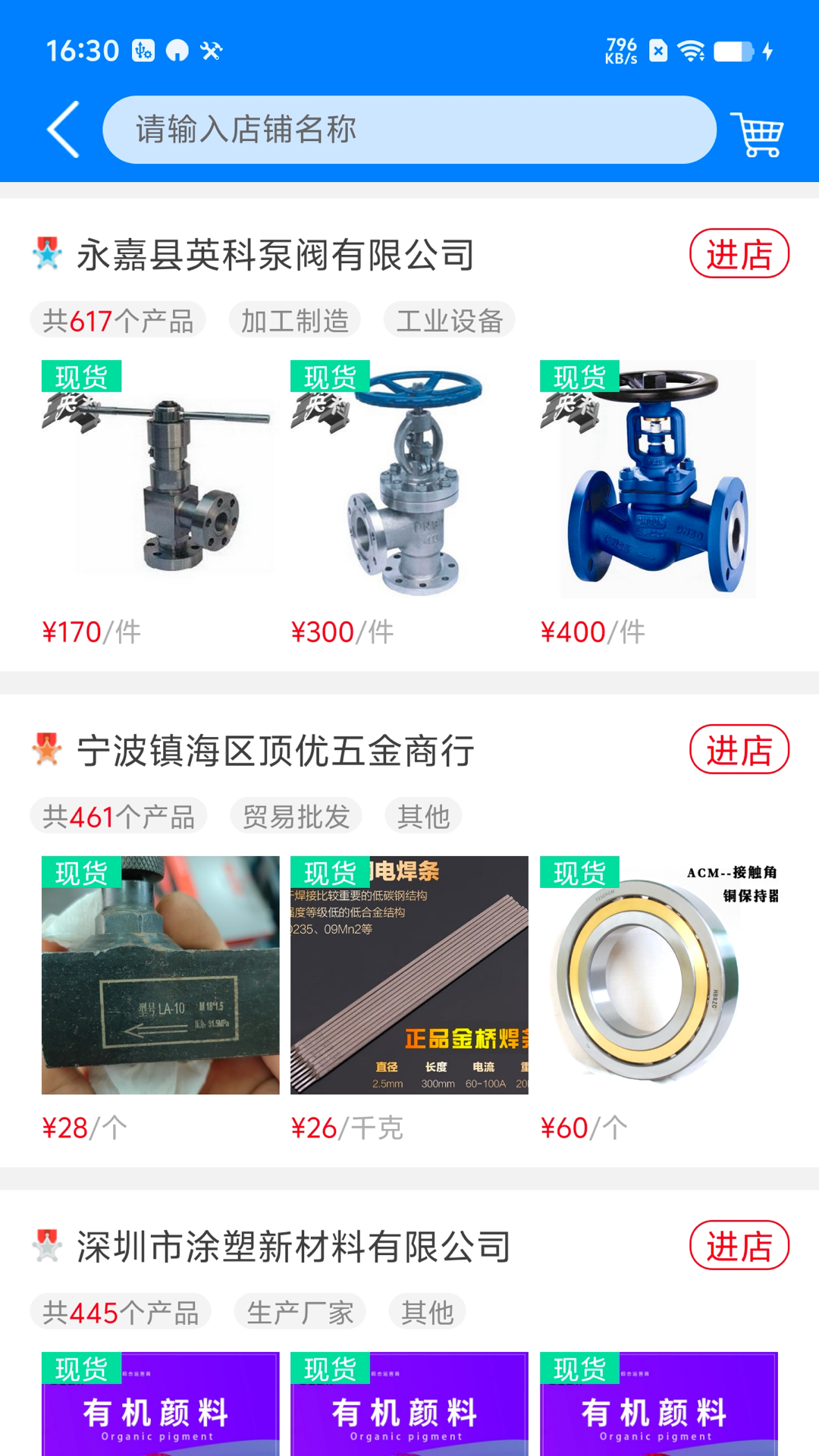Tap the 共617个产品 label

(118, 319)
